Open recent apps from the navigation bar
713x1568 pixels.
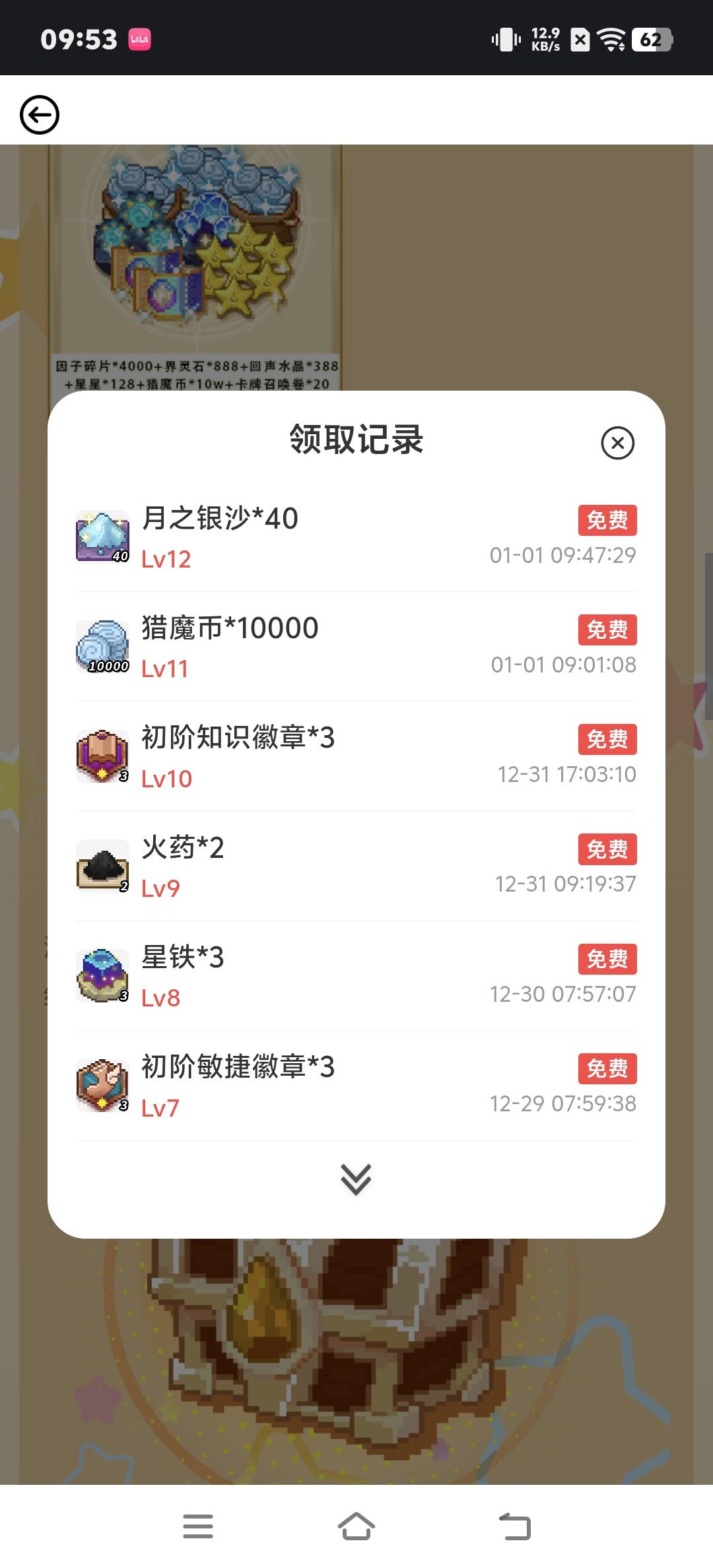coord(198,1526)
